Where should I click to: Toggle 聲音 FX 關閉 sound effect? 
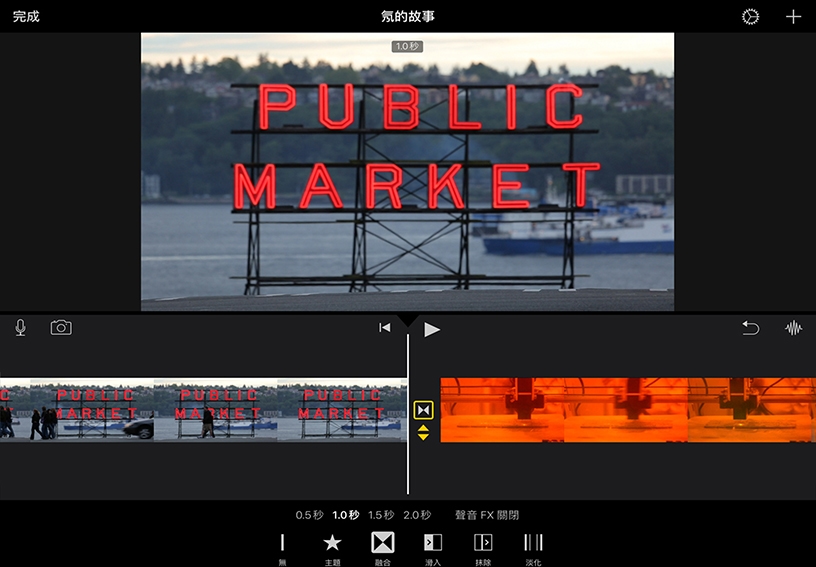coord(487,515)
